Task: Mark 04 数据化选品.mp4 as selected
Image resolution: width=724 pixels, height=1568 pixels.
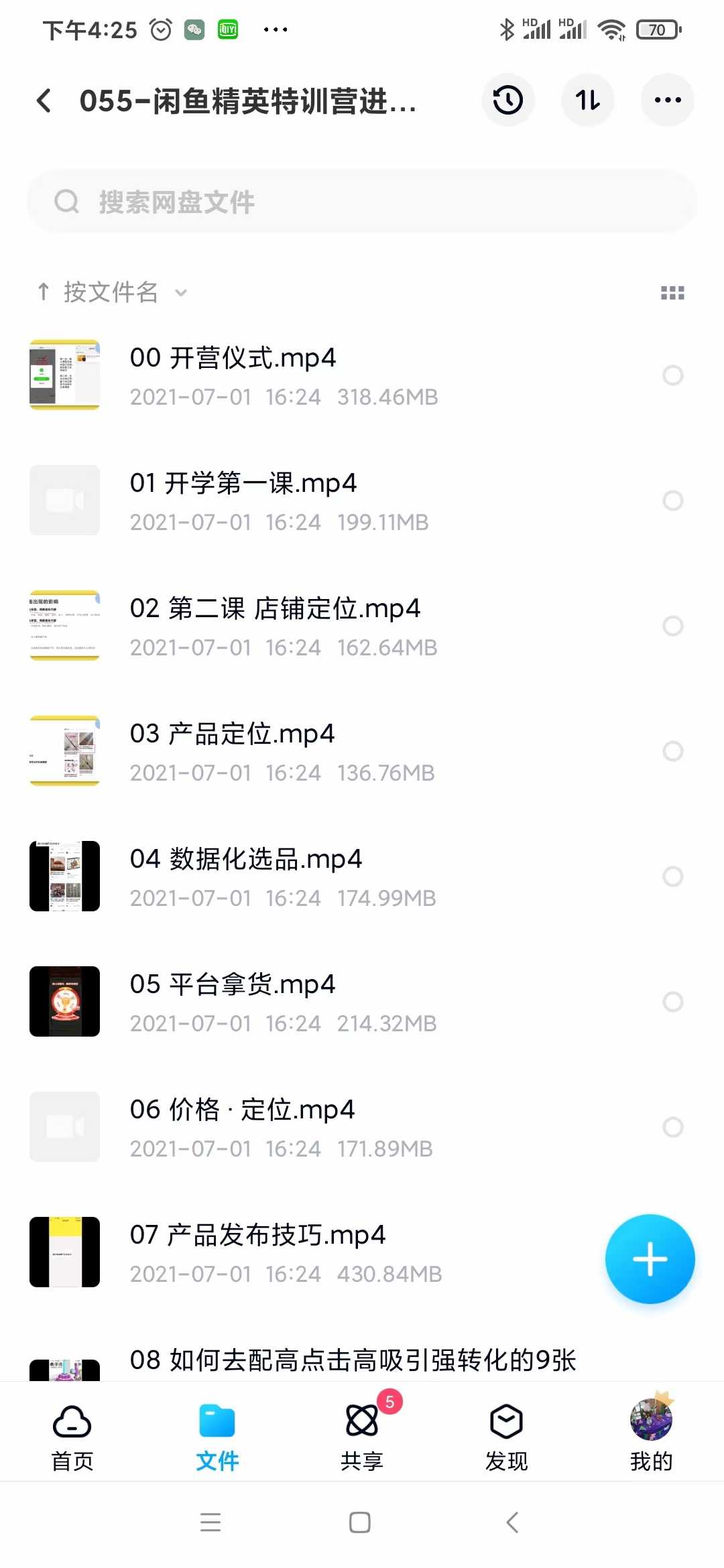Action: point(672,876)
